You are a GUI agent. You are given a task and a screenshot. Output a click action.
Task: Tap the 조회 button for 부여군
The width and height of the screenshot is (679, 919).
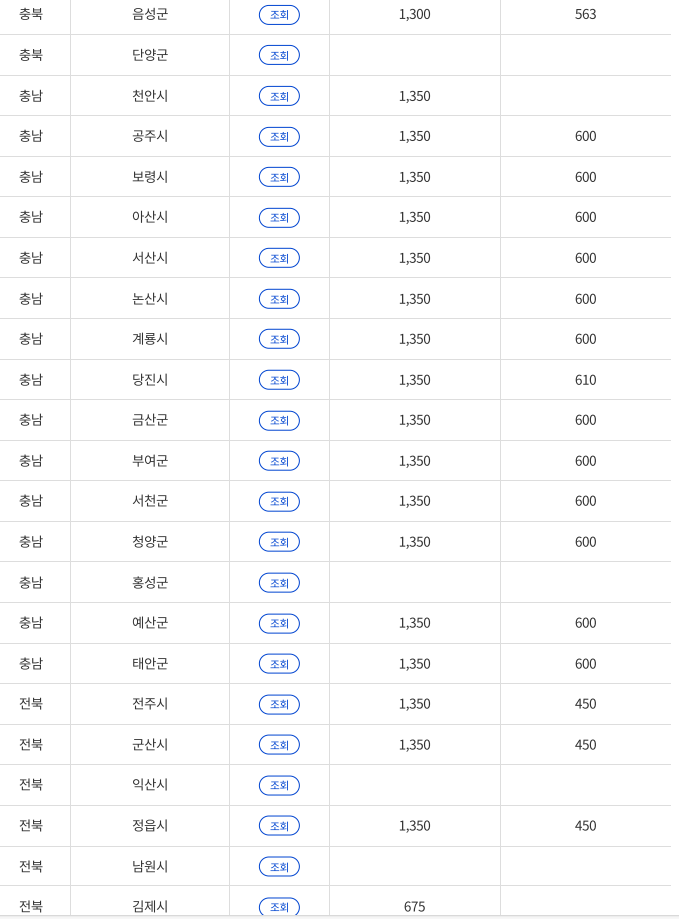coord(279,461)
